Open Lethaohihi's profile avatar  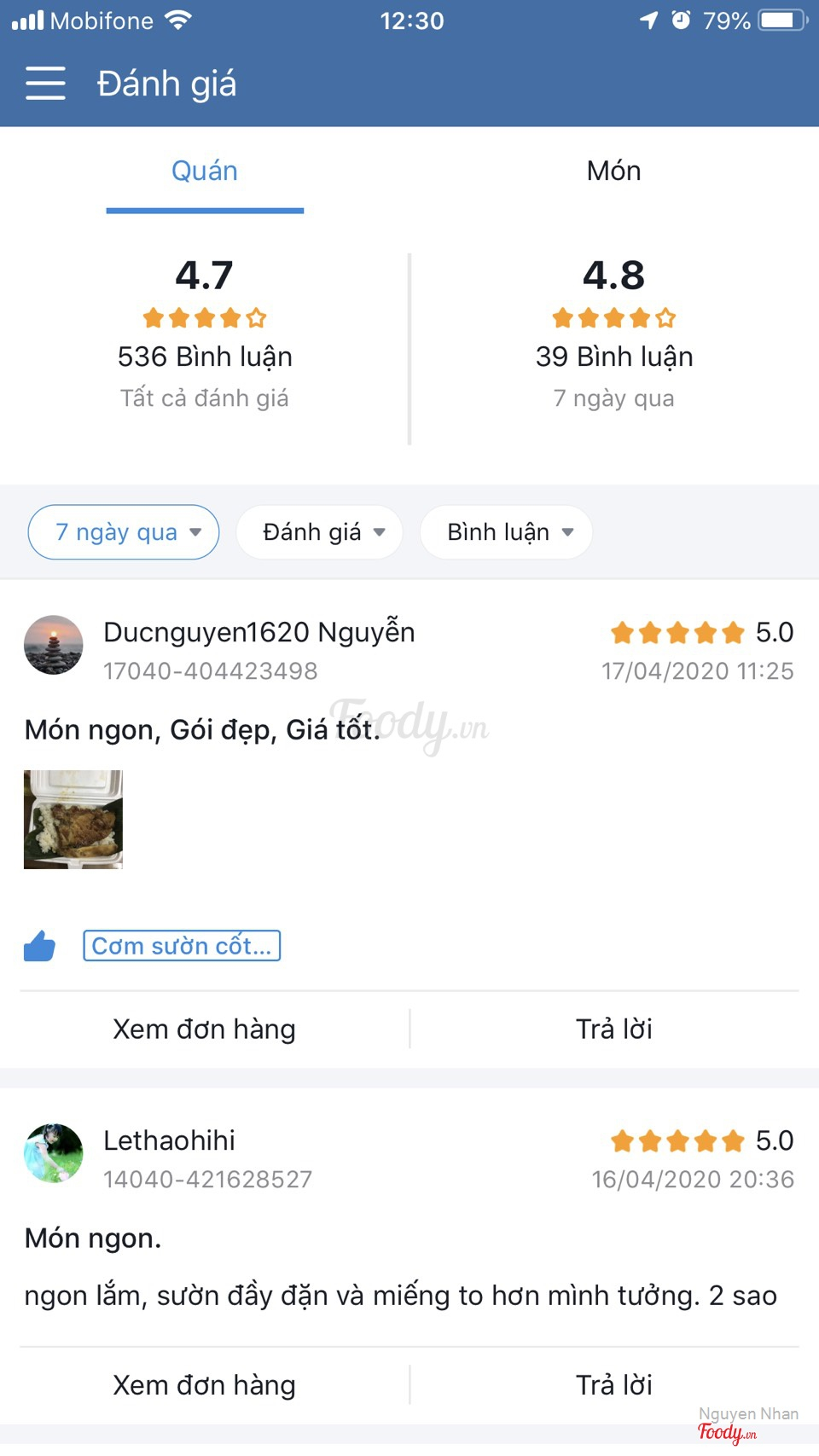(54, 1153)
